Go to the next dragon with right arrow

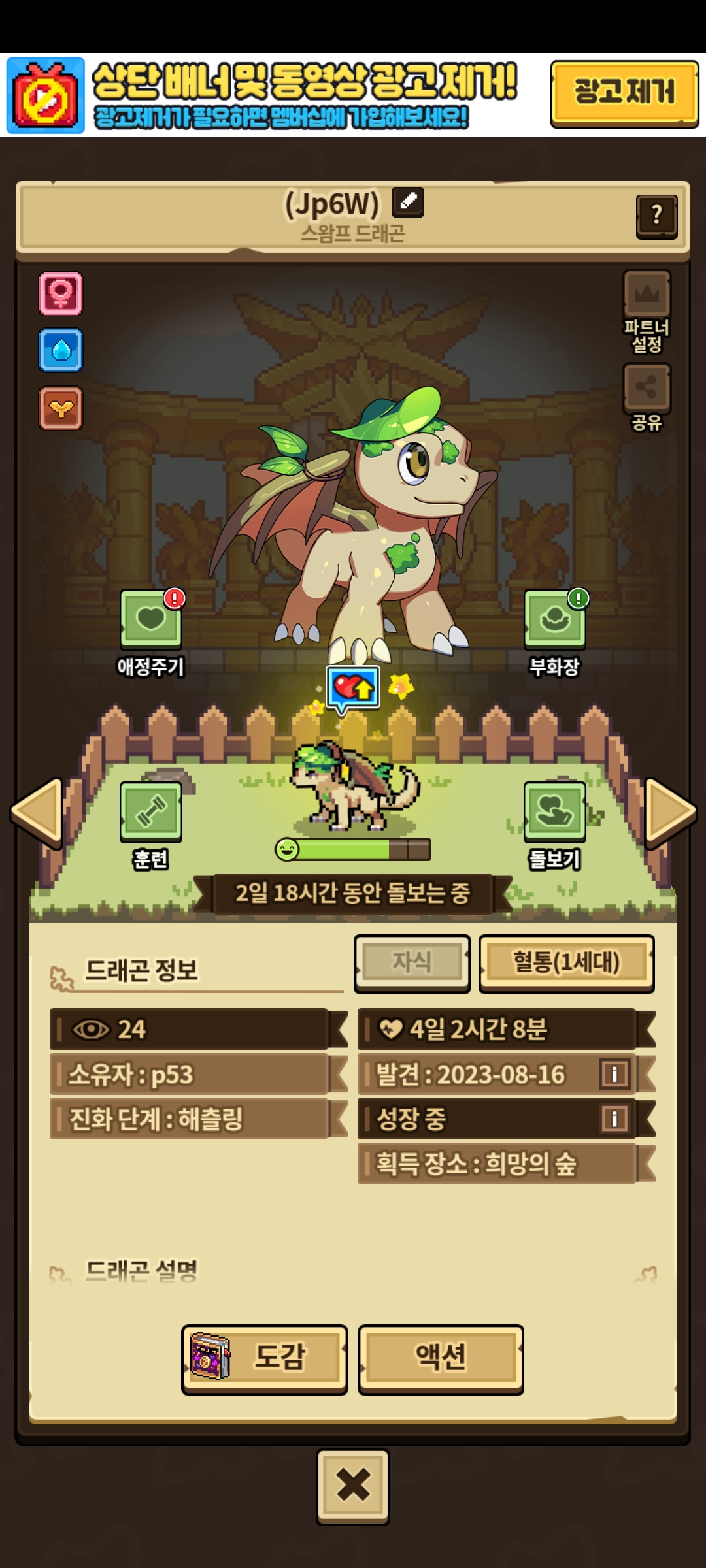pos(668,810)
